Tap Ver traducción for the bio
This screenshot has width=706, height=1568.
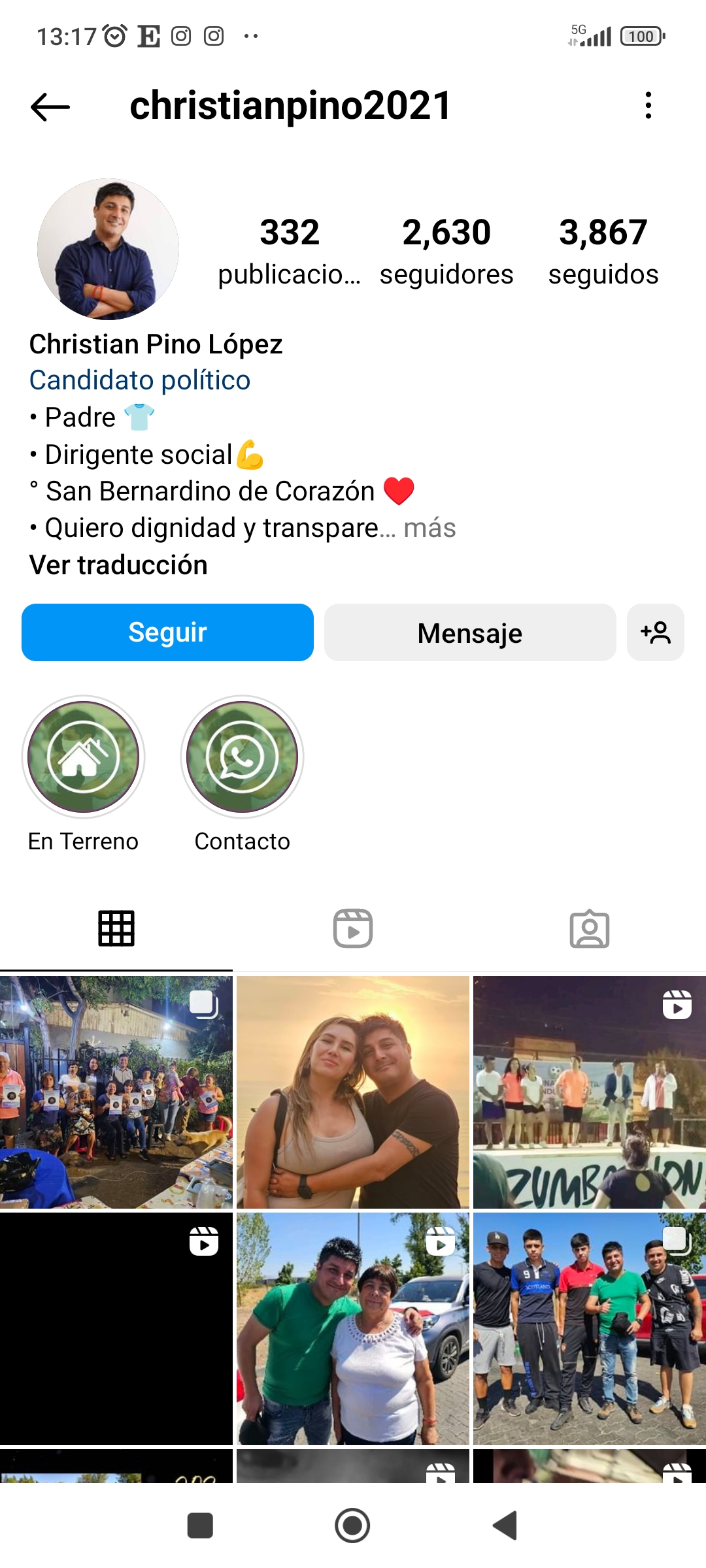click(x=118, y=565)
